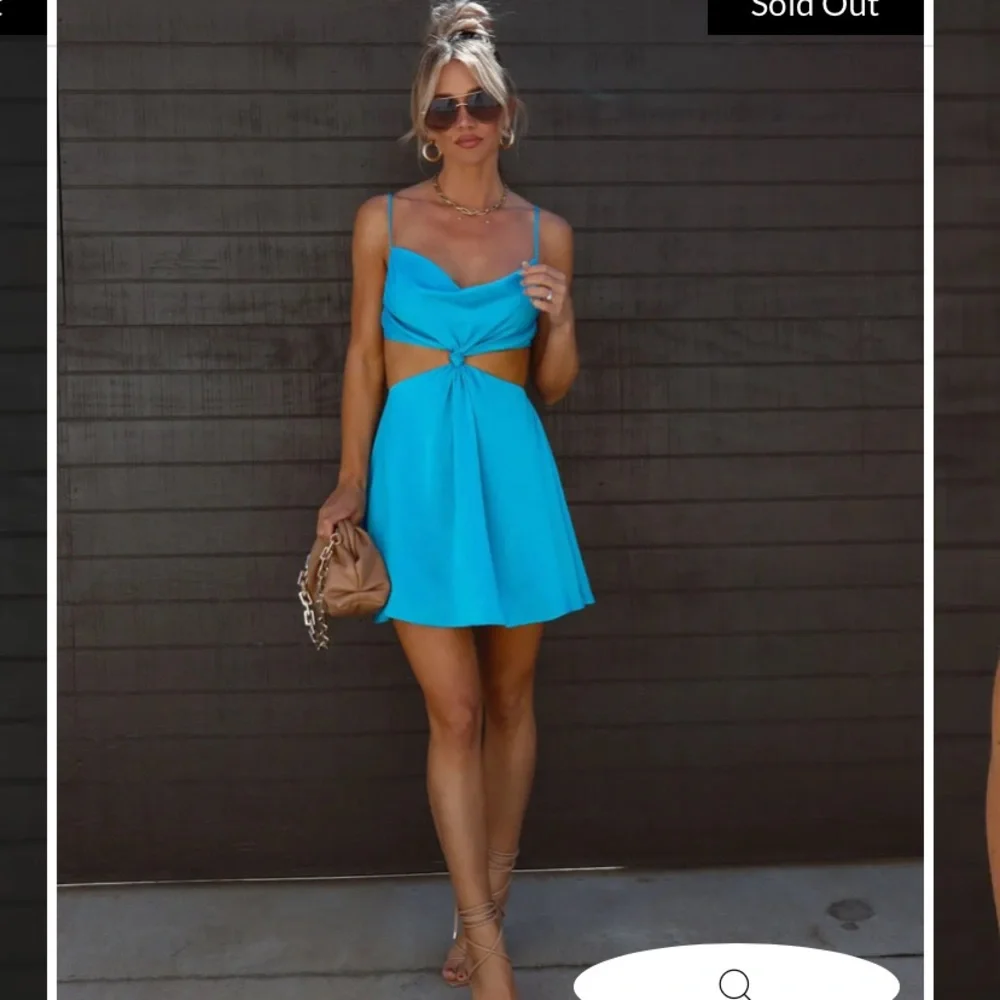Tap the magnifier zoom button

(735, 974)
